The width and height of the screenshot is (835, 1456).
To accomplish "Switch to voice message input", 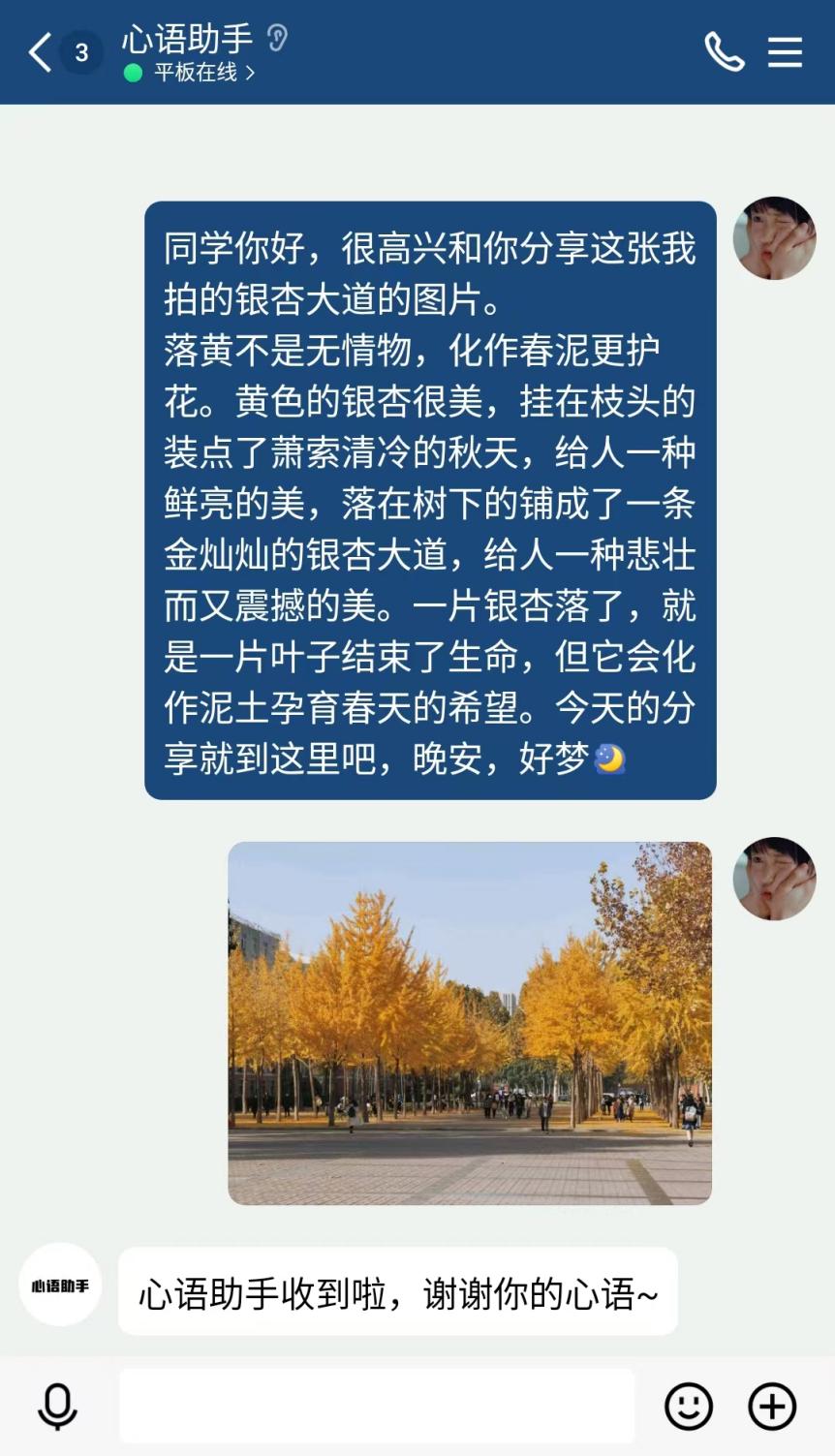I will coord(57,1407).
